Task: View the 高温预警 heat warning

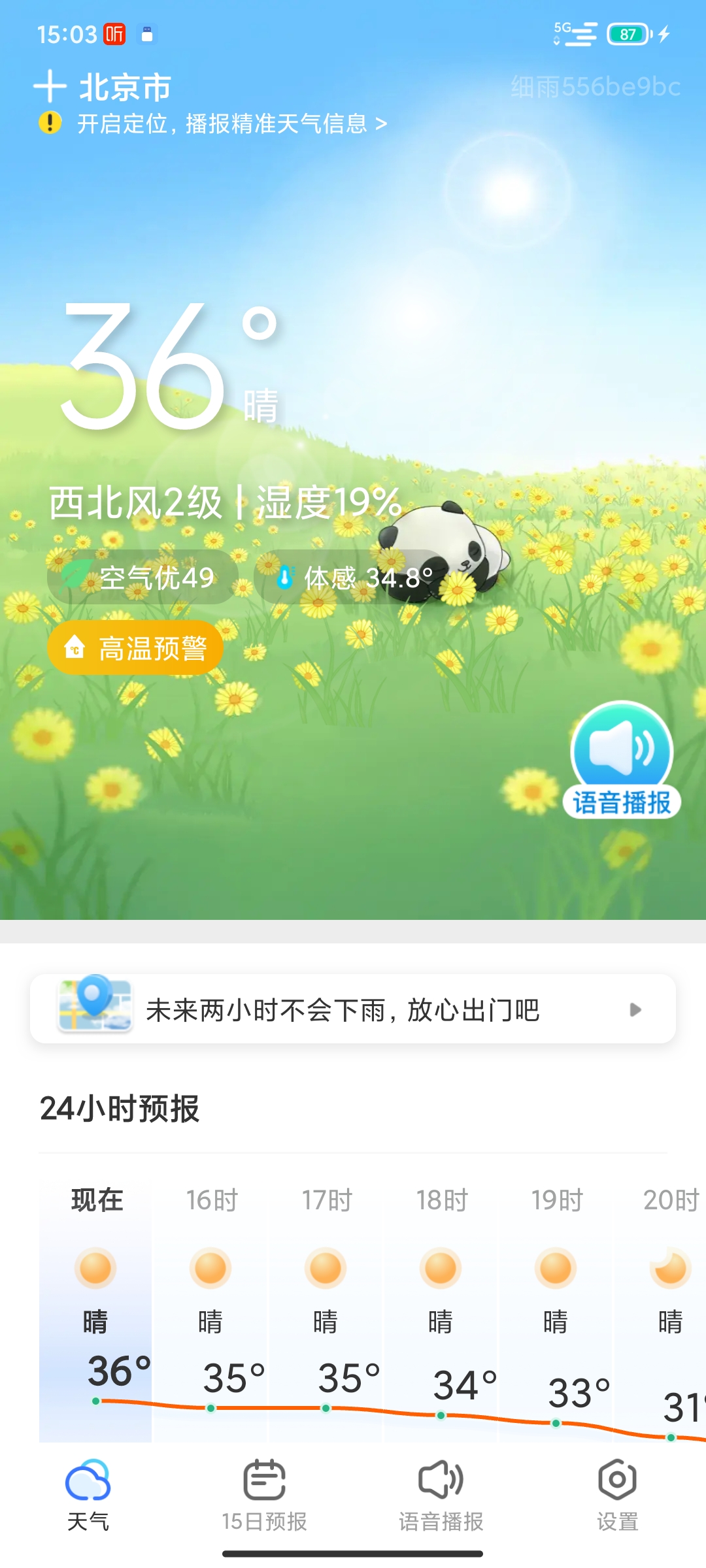Action: [x=136, y=648]
